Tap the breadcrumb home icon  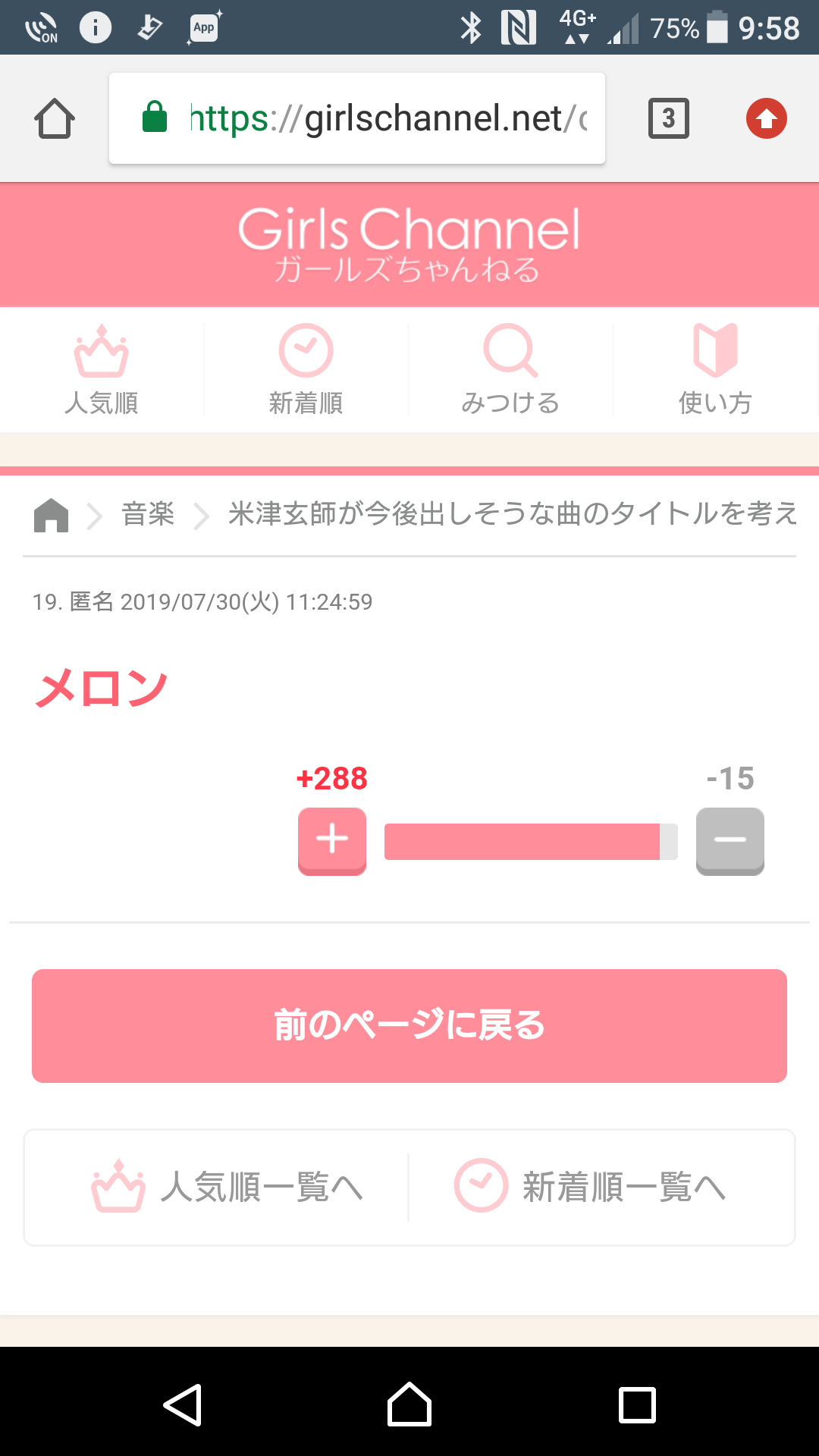point(52,515)
